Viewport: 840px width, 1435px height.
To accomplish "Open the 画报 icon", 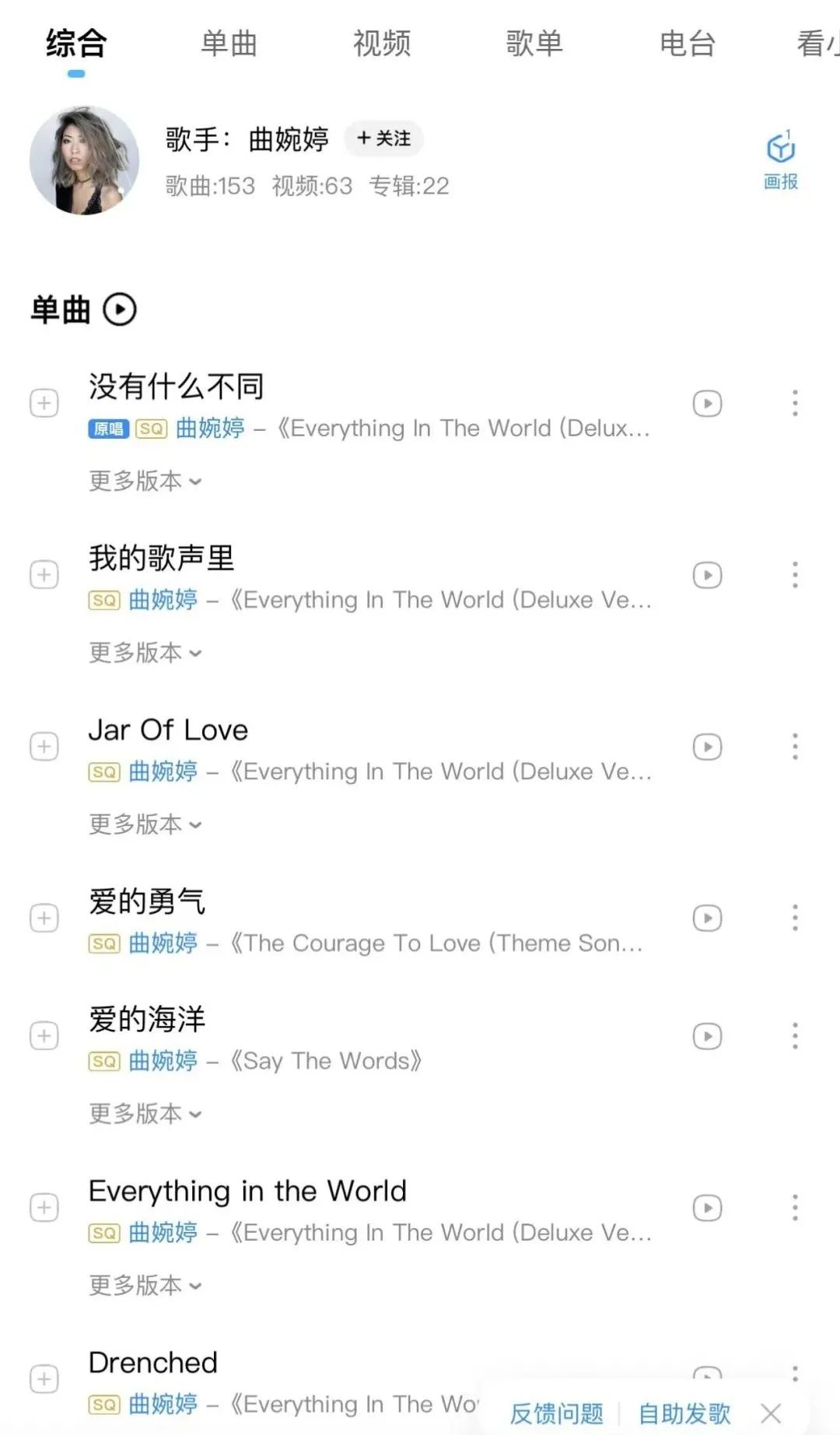I will (781, 159).
